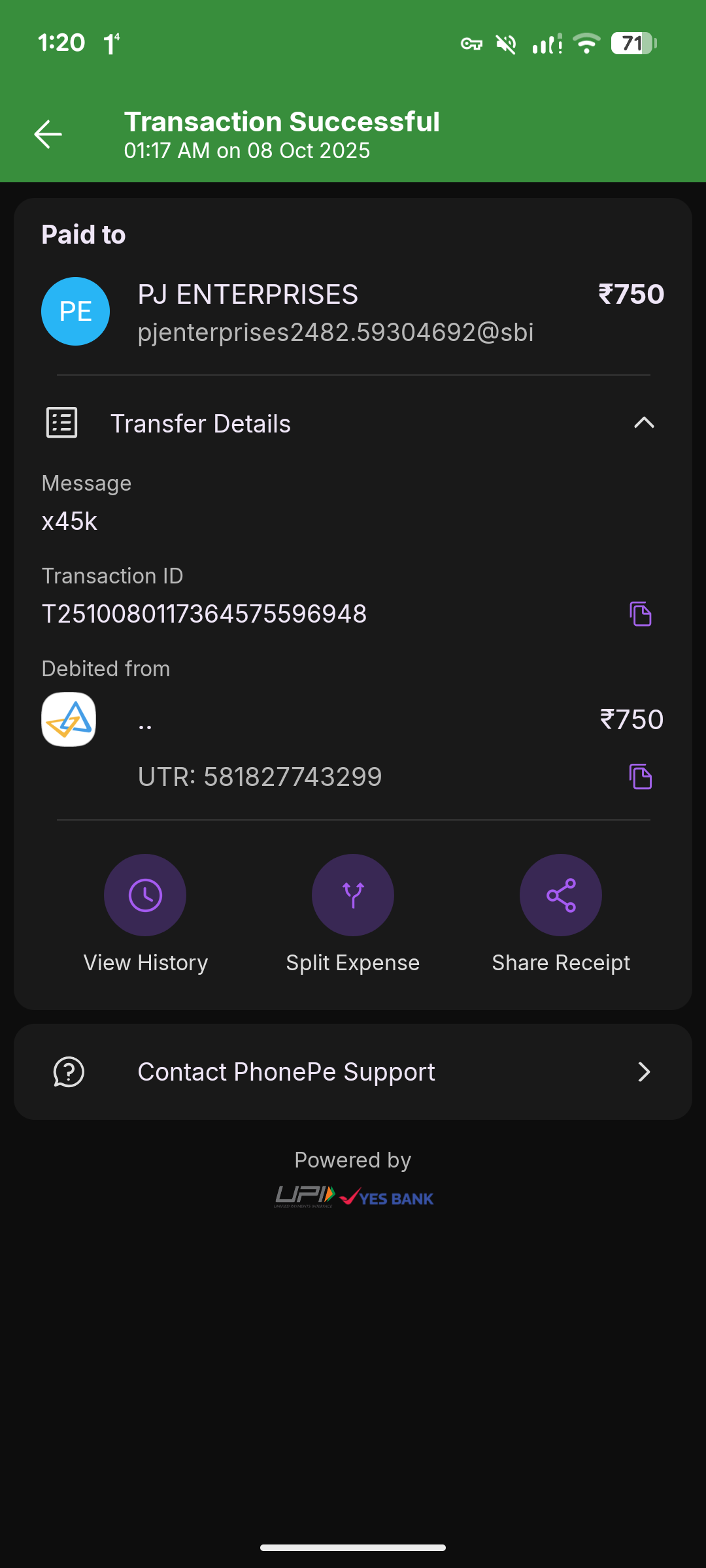Copy the UTR number

[x=640, y=777]
